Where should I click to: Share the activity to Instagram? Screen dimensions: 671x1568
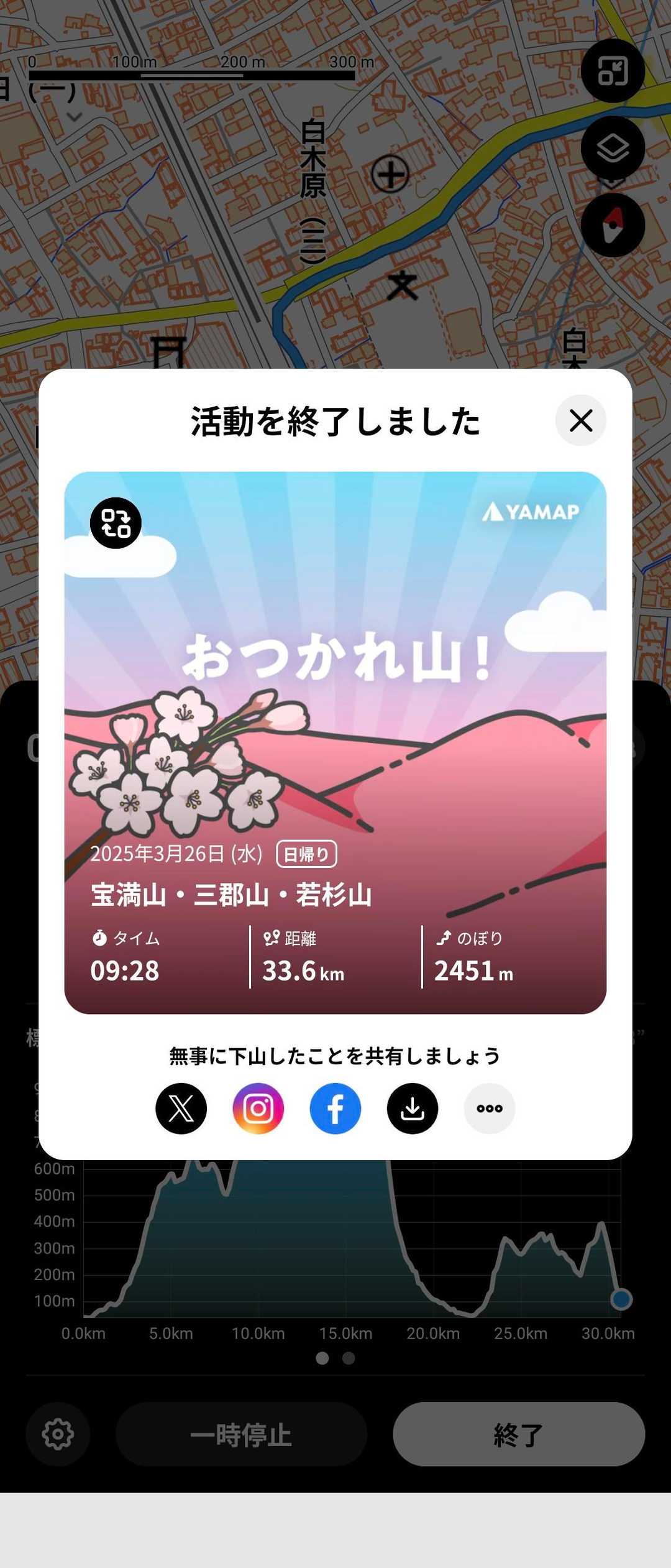coord(258,1109)
